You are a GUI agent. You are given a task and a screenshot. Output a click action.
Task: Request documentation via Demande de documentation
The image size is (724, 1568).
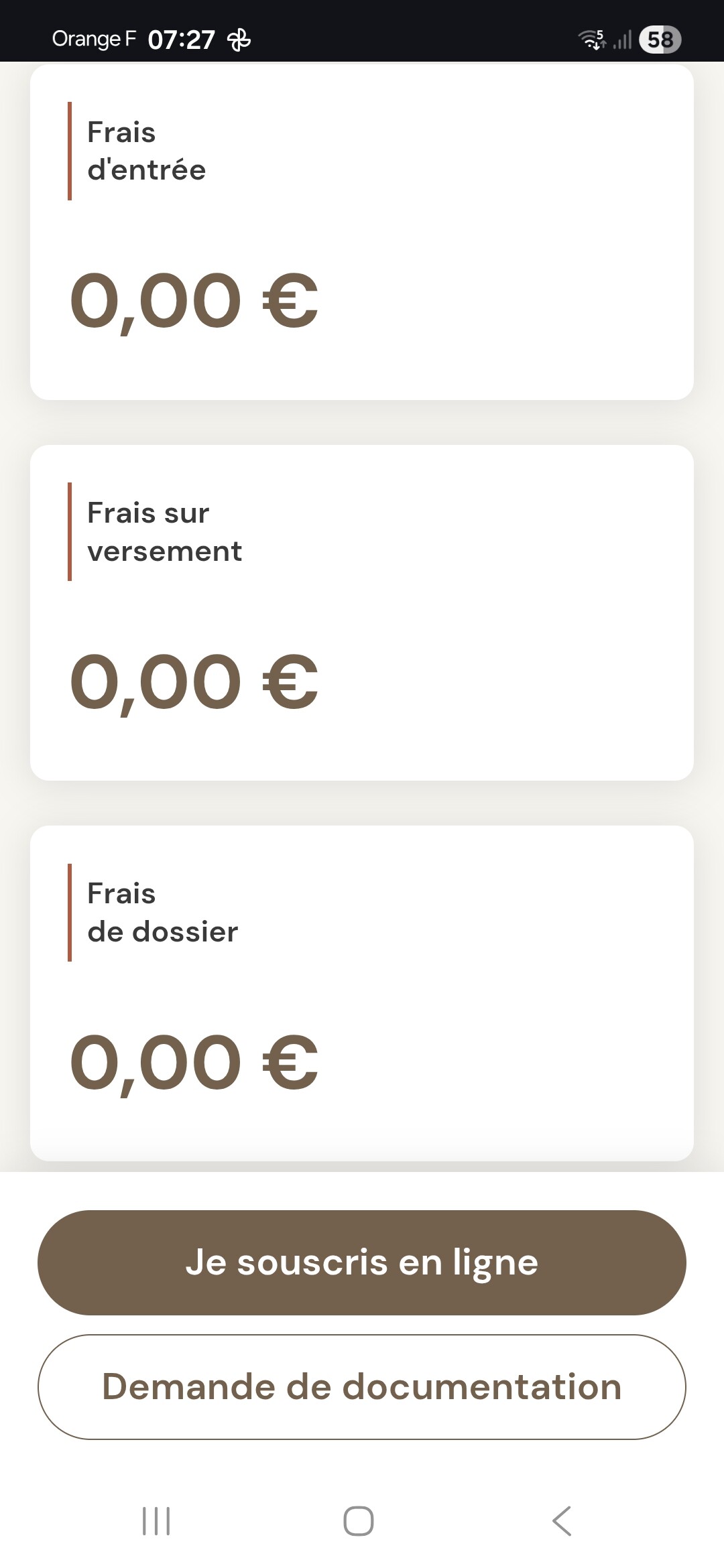click(362, 1386)
